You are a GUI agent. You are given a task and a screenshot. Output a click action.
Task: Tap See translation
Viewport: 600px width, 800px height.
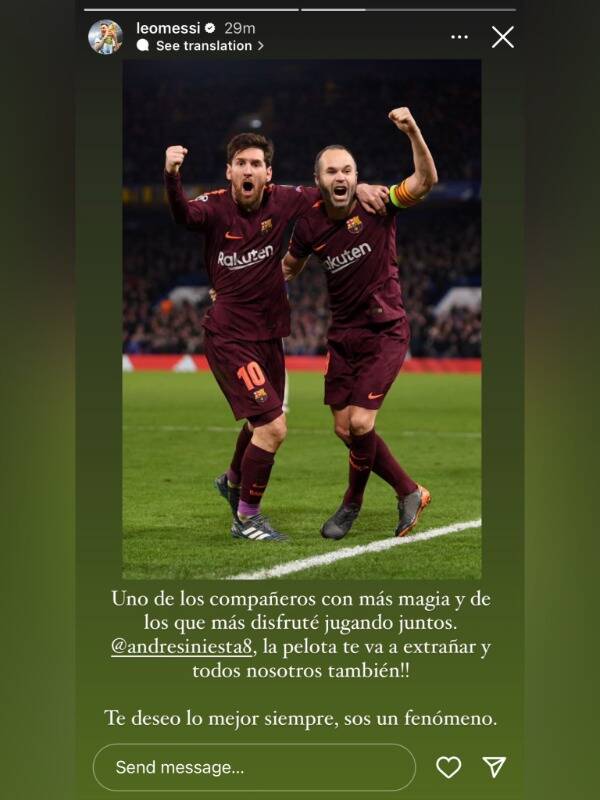[203, 46]
